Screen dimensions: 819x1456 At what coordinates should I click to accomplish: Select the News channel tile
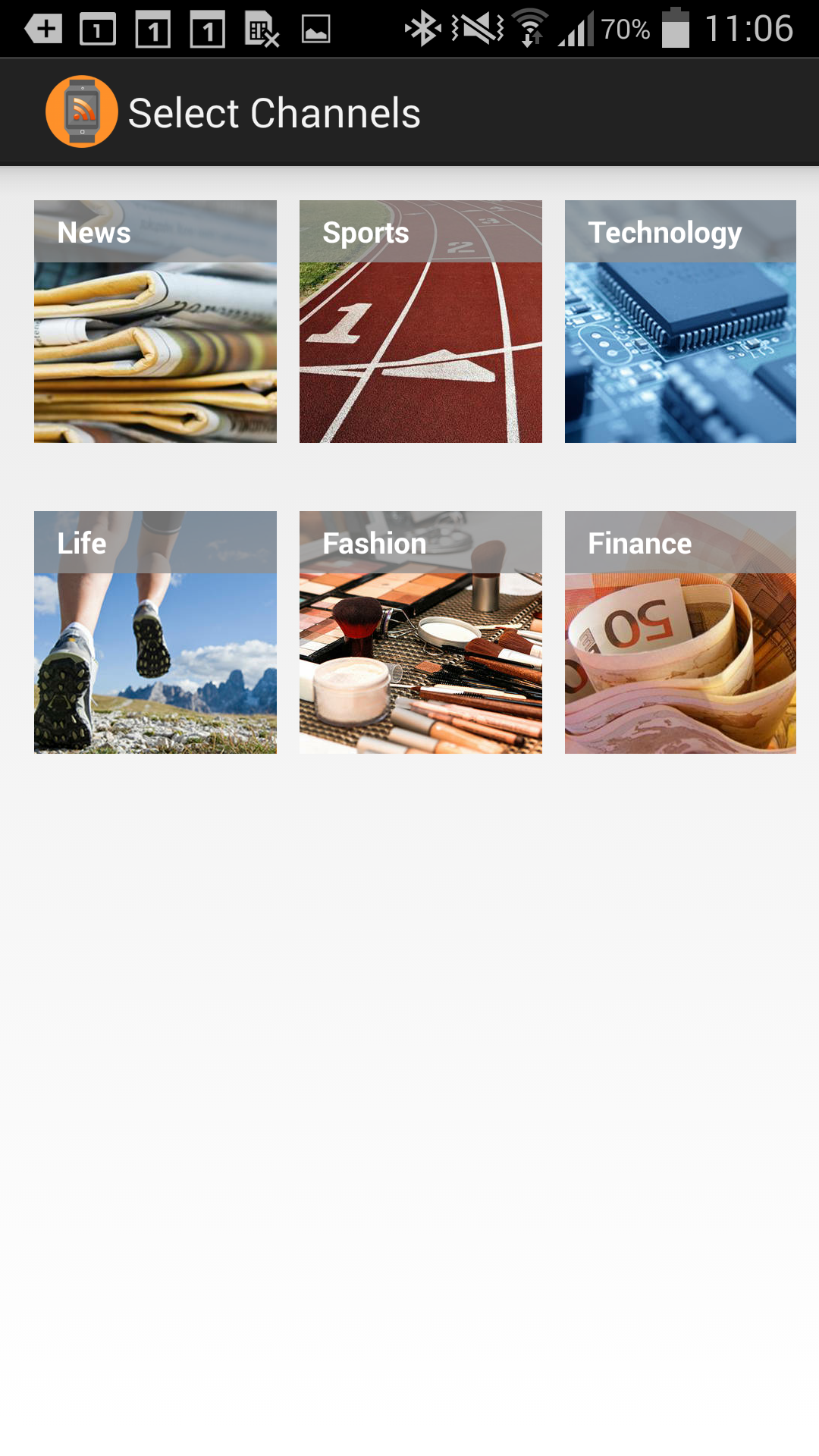pyautogui.click(x=155, y=322)
